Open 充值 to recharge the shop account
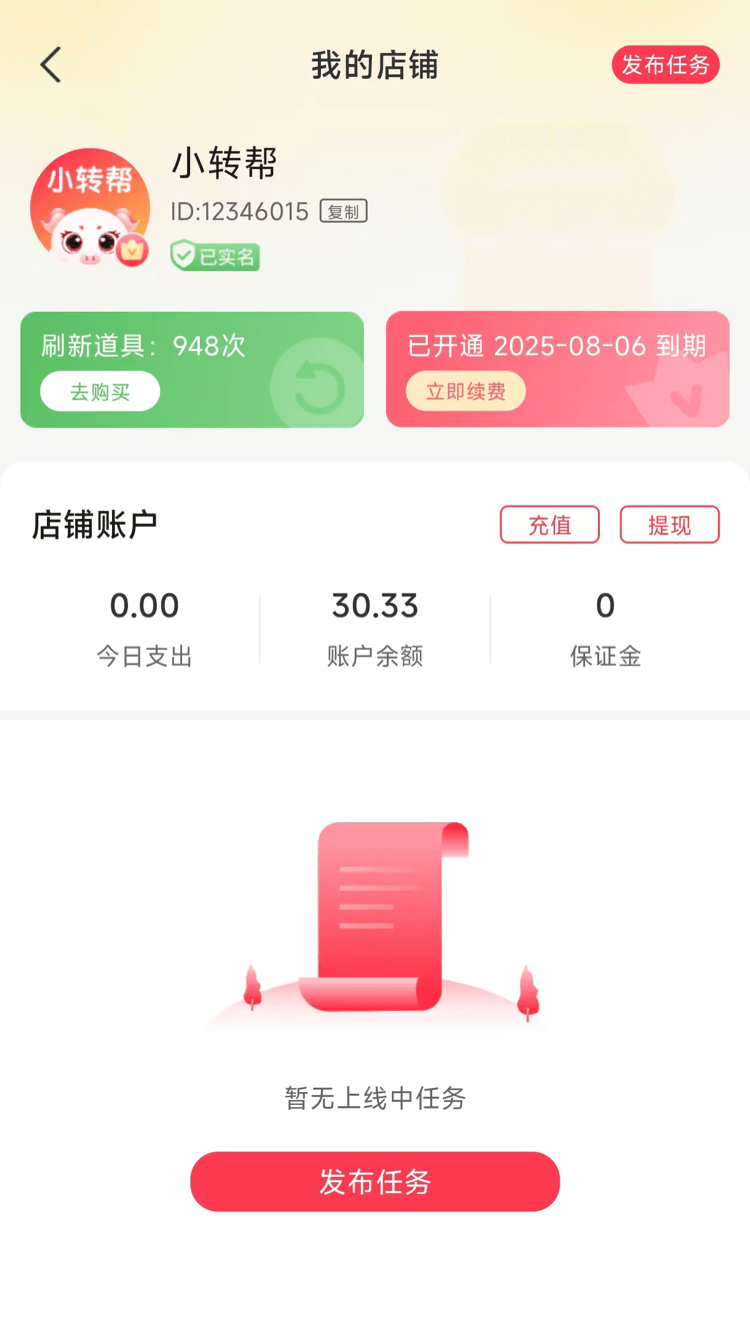The image size is (750, 1334). (x=550, y=525)
